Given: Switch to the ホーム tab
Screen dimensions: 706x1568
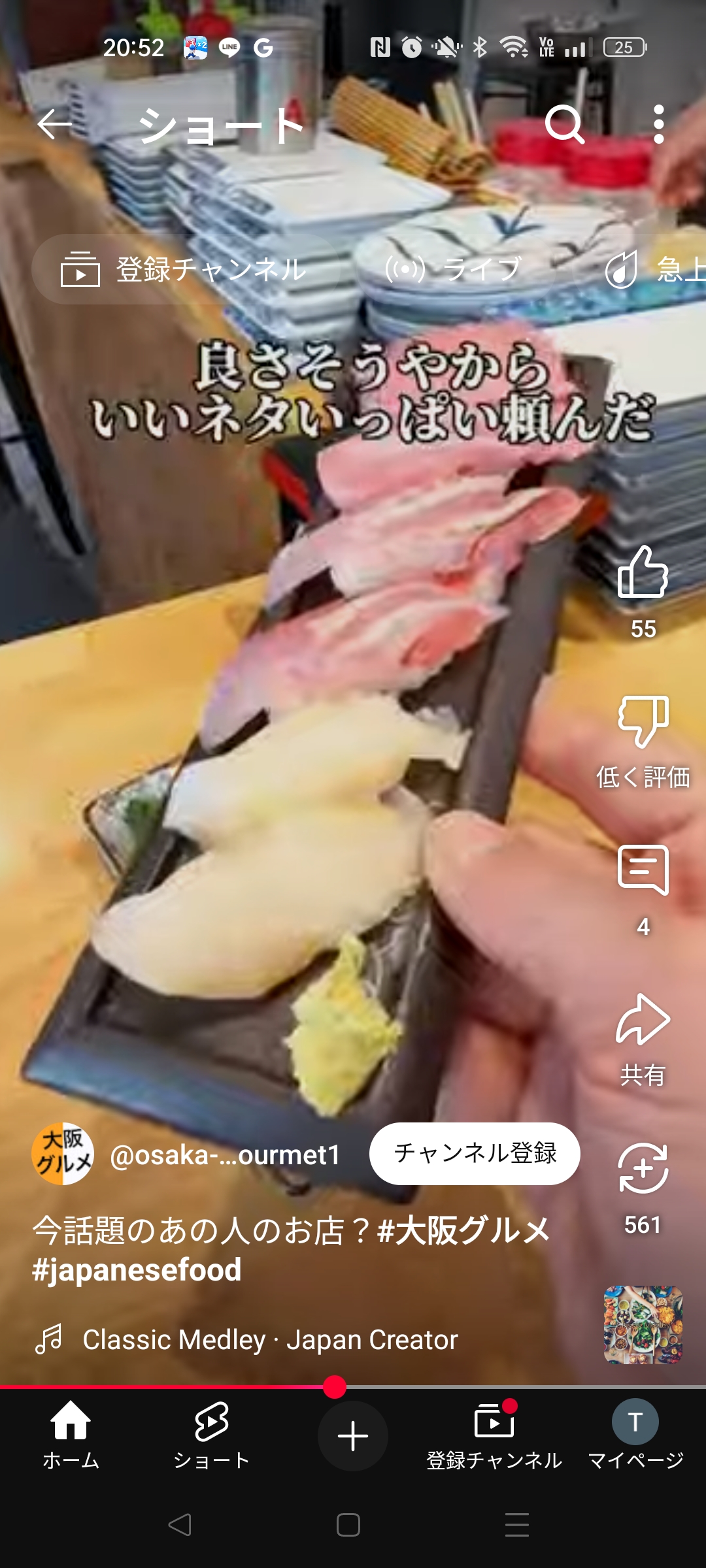Looking at the screenshot, I should [71, 1435].
